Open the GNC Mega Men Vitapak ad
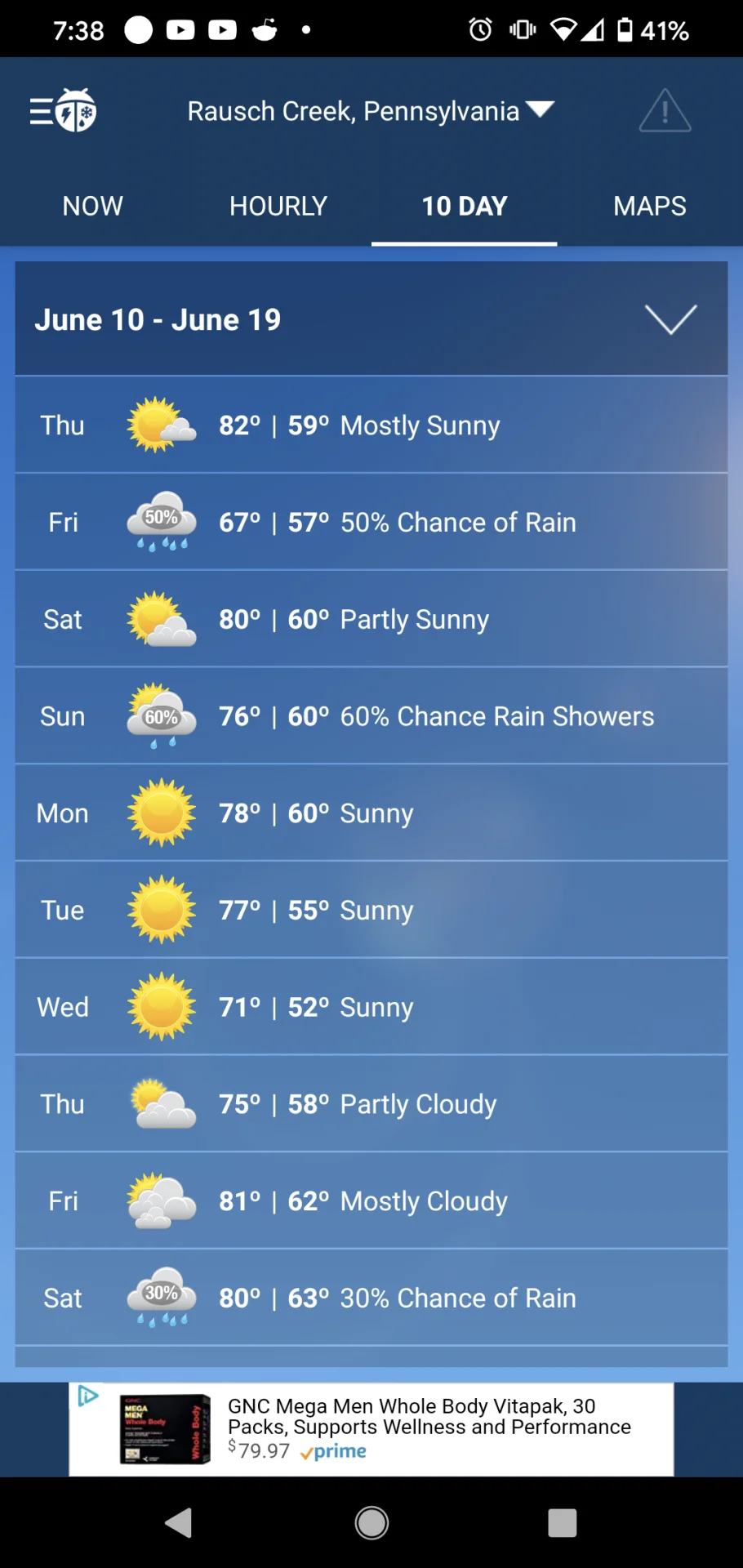This screenshot has width=743, height=1568. coord(371,1429)
